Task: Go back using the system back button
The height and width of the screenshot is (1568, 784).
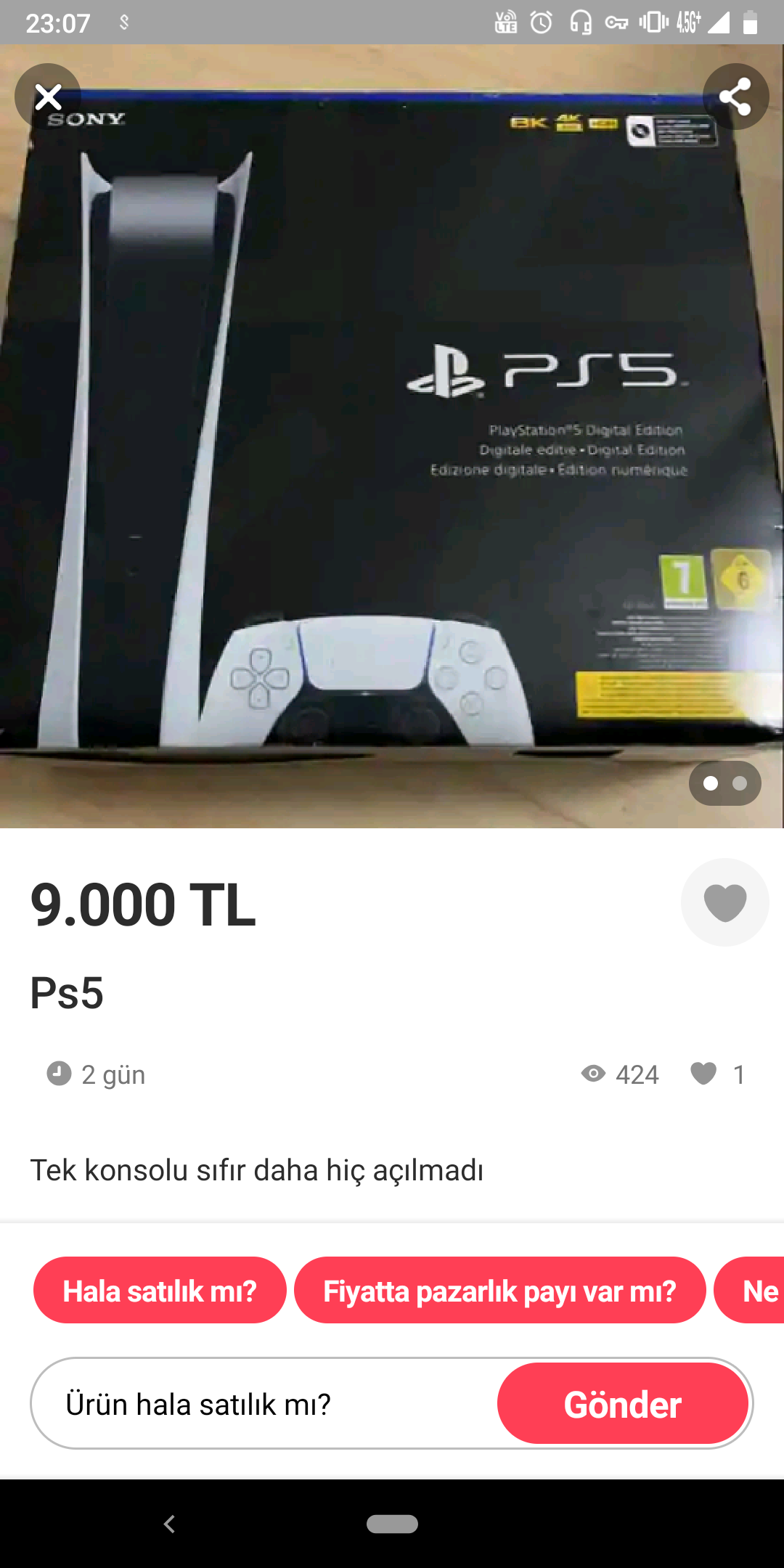Action: click(169, 1524)
